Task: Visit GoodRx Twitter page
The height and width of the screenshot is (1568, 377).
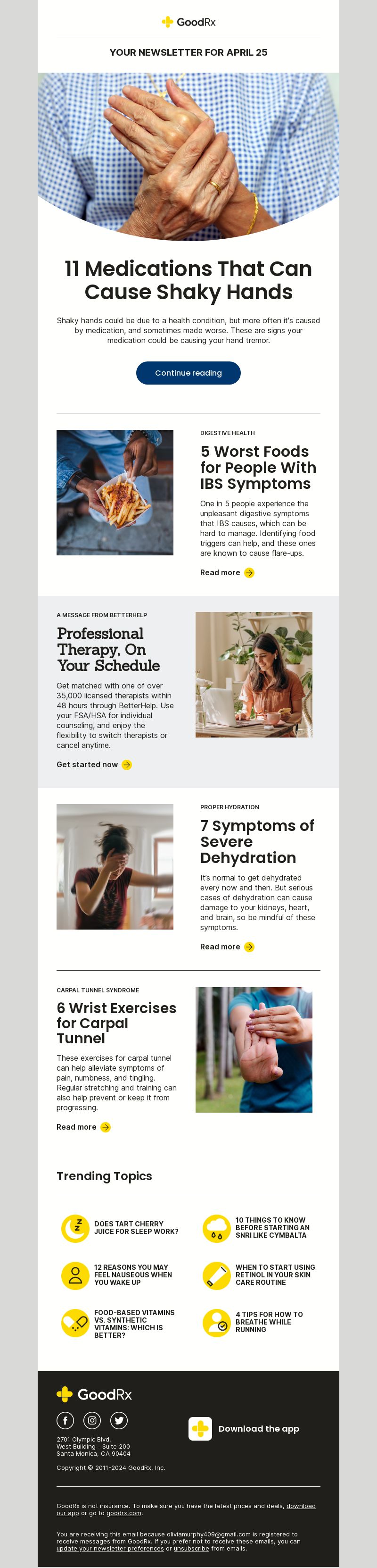Action: click(x=119, y=1420)
